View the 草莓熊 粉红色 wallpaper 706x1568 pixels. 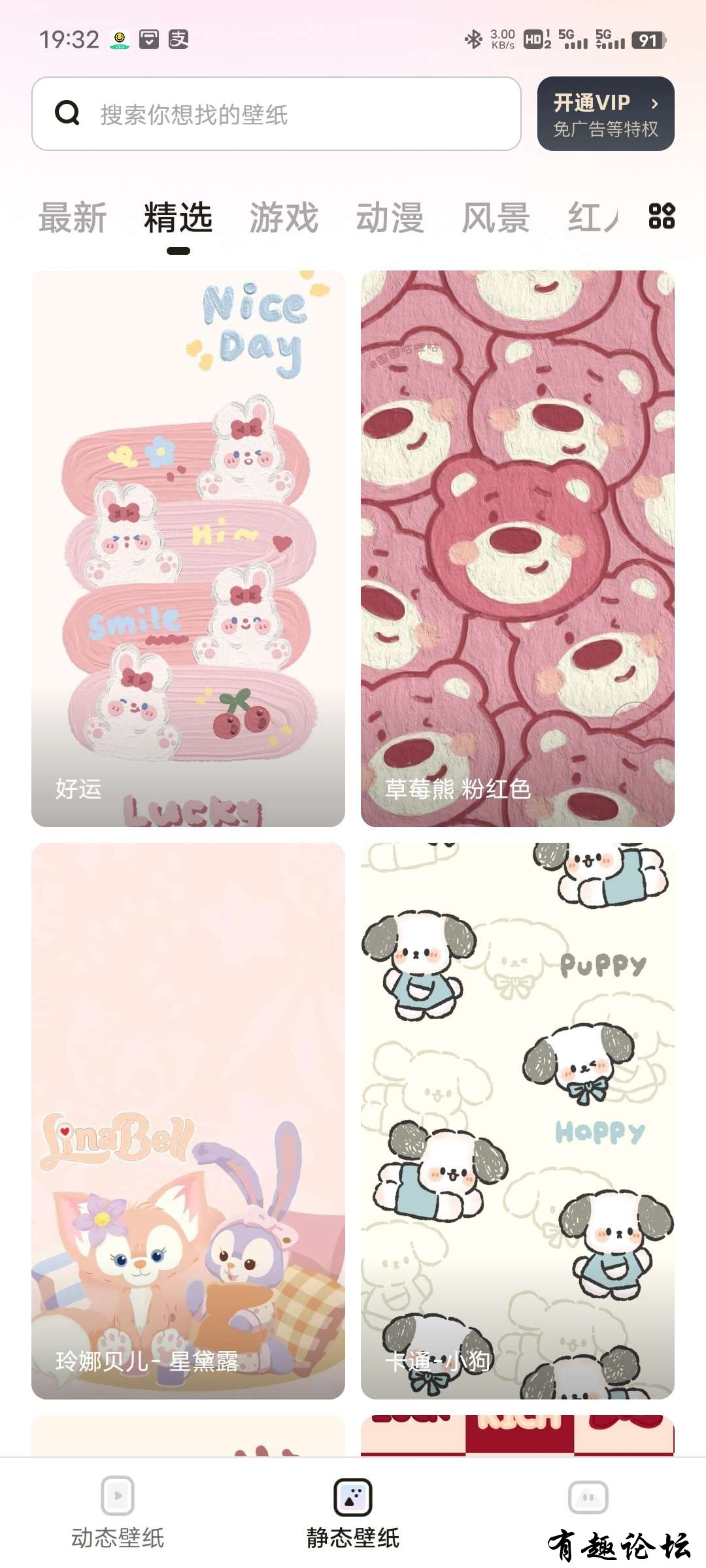[518, 549]
